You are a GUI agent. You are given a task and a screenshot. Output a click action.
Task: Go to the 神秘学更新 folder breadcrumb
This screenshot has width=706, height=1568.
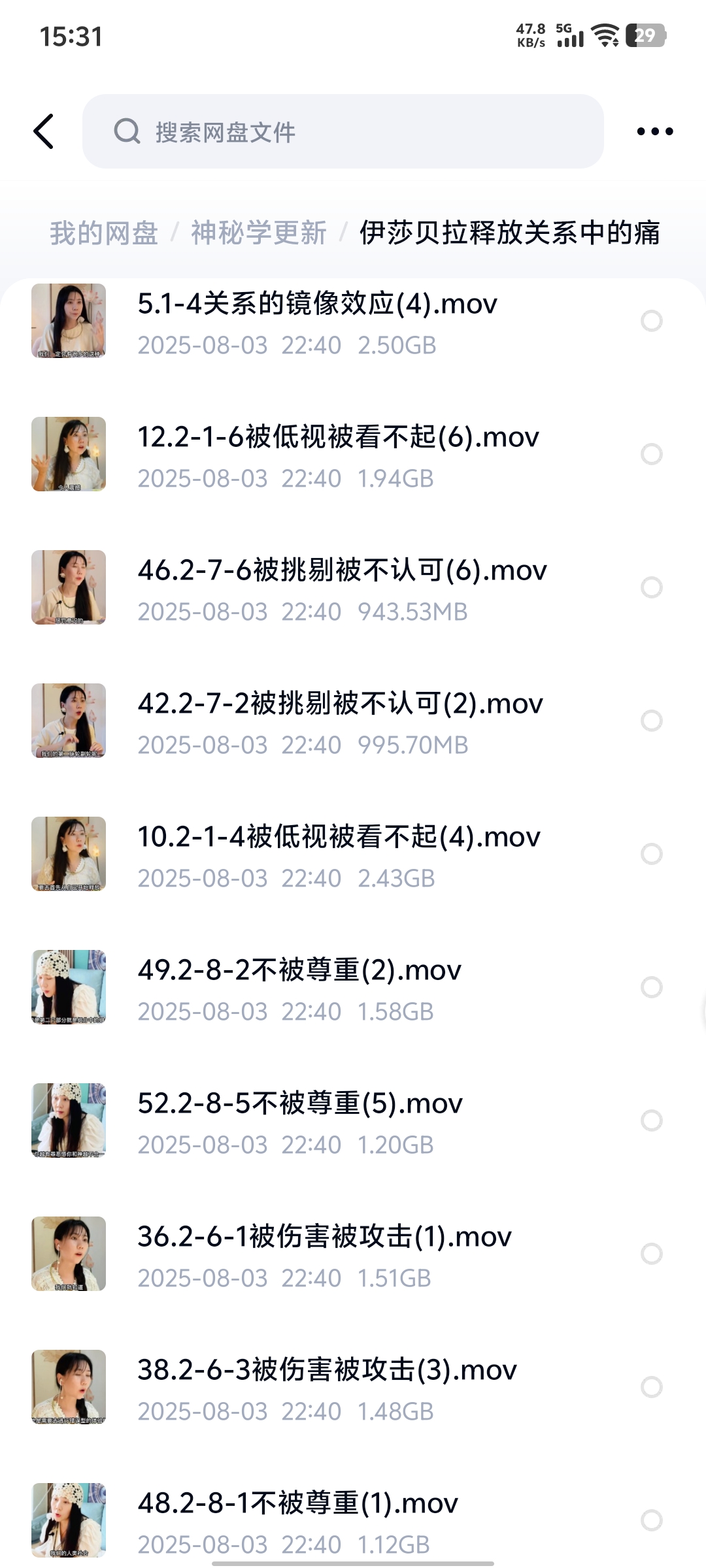tap(259, 233)
